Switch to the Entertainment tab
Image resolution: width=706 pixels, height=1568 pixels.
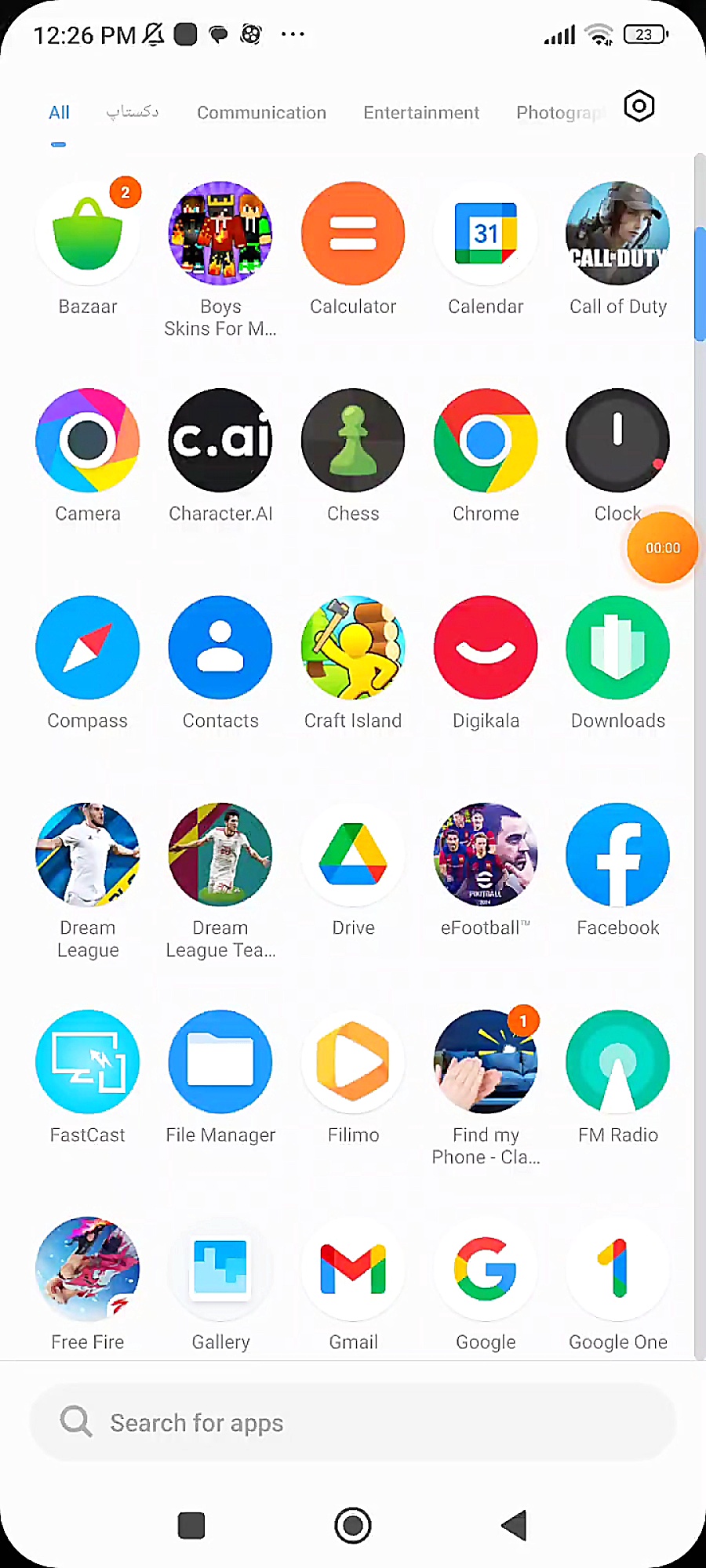420,113
